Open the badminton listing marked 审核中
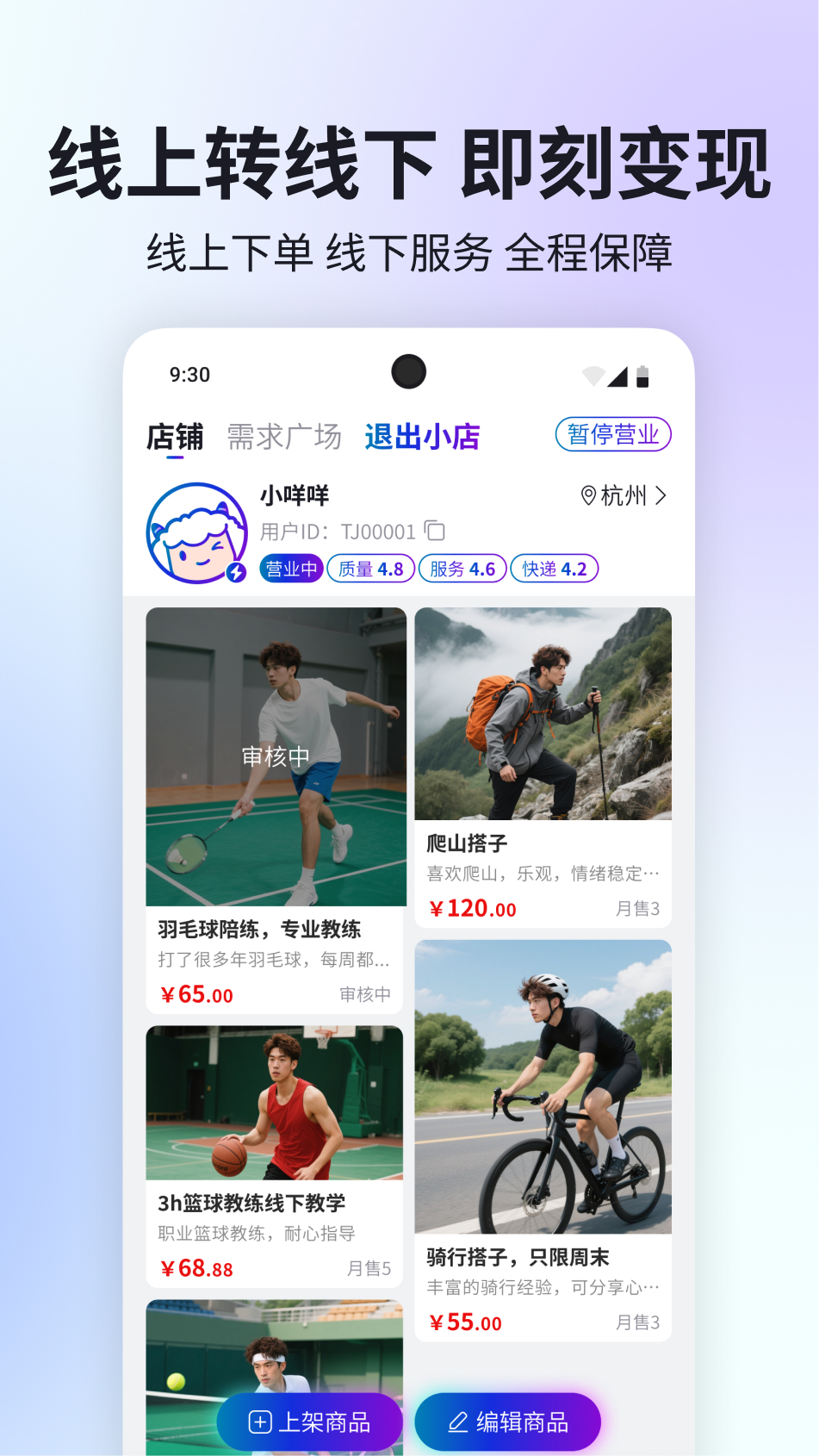This screenshot has width=819, height=1456. click(274, 758)
